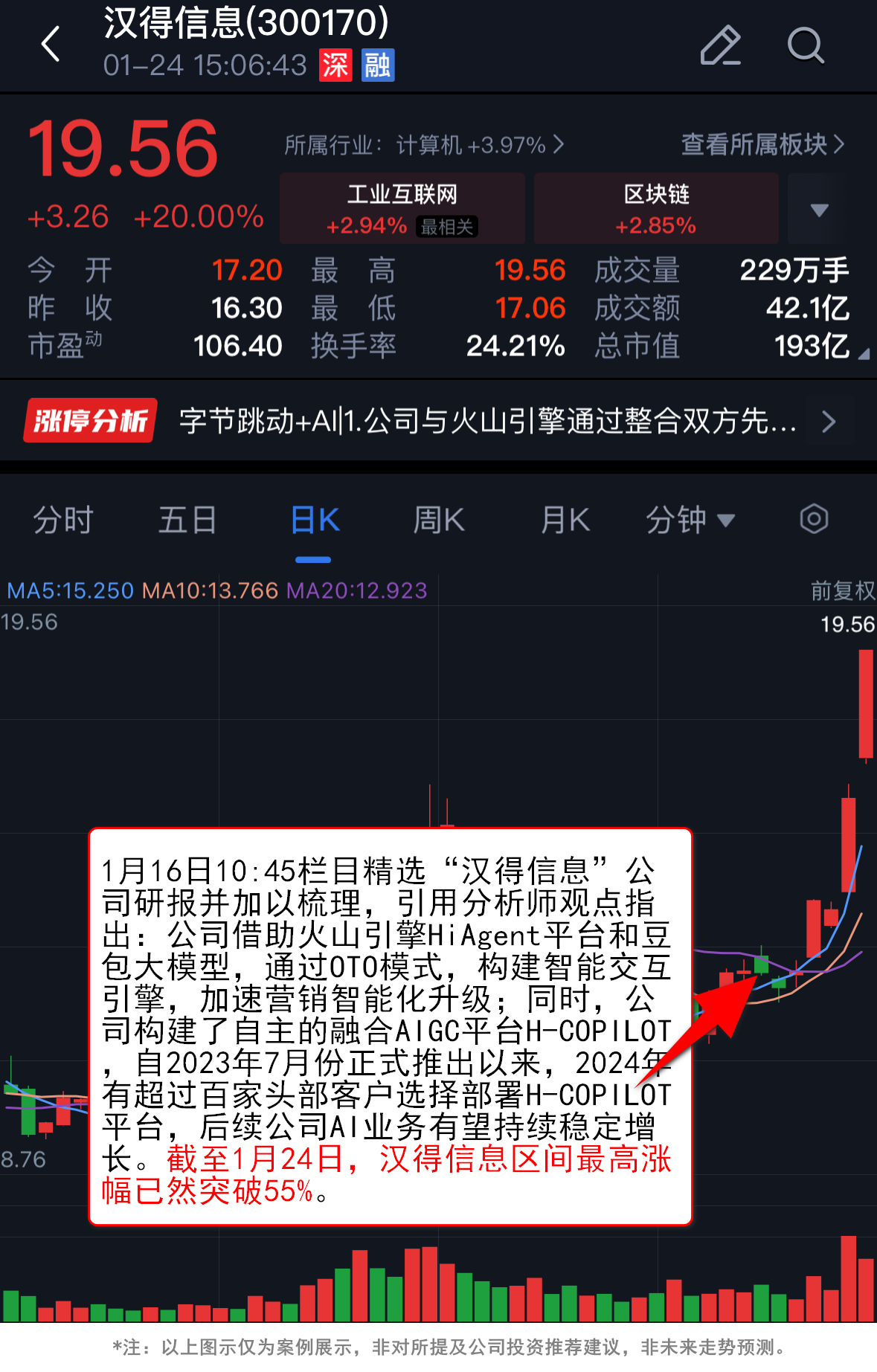Change the 前复权 adjustment mode
Image resolution: width=877 pixels, height=1372 pixels.
pyautogui.click(x=842, y=591)
